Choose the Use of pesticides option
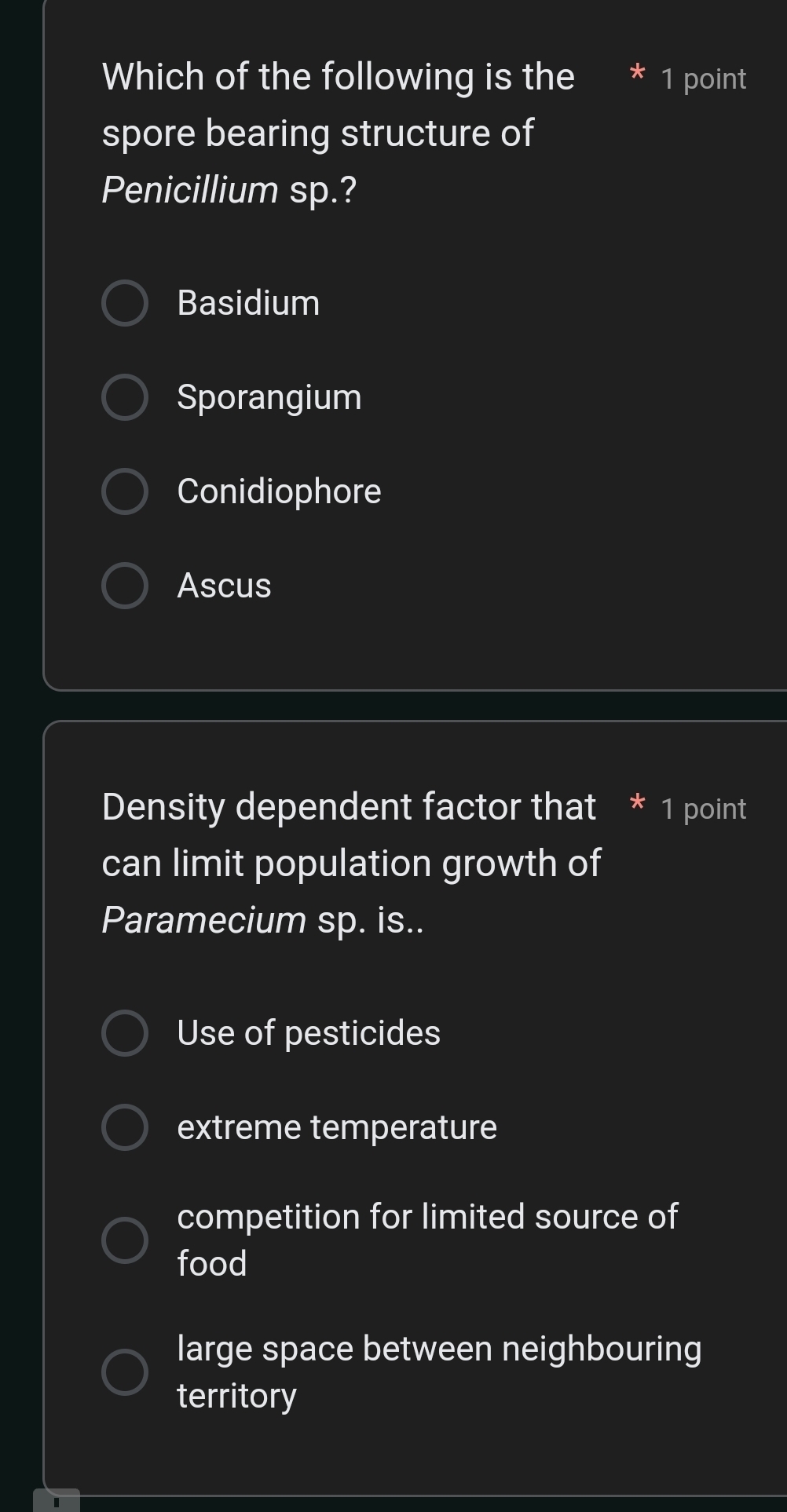The image size is (787, 1512). (125, 1034)
